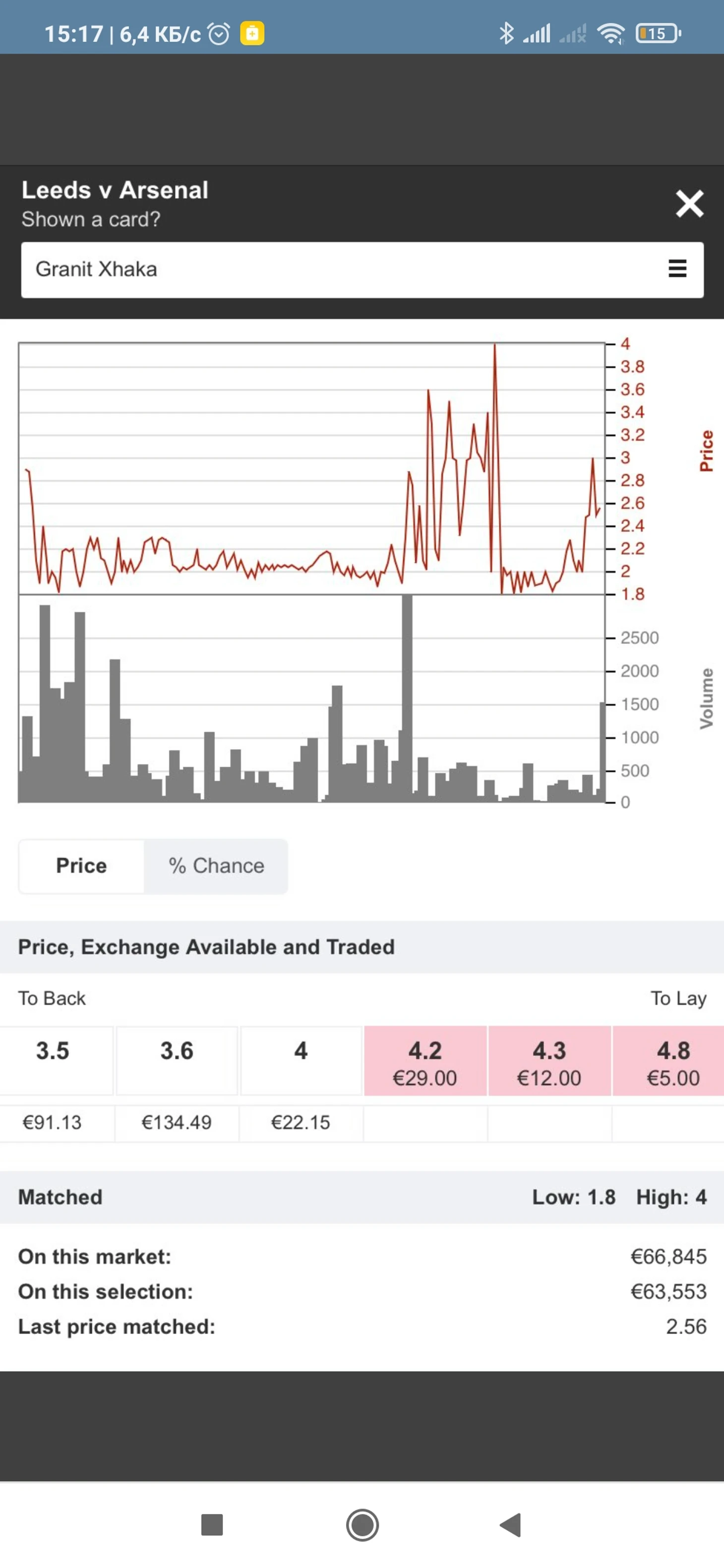Select the Price chart view

click(82, 866)
